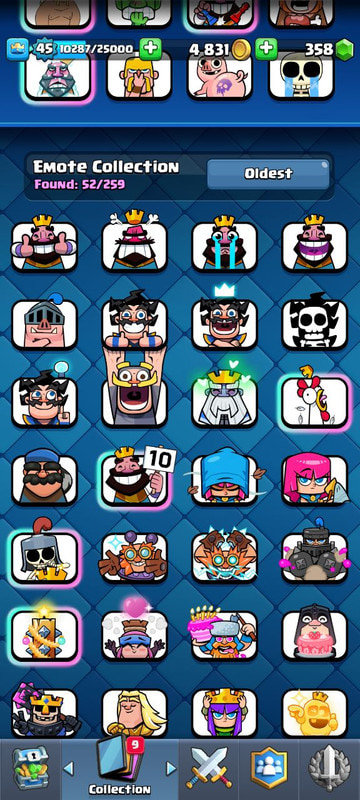The height and width of the screenshot is (800, 360).
Task: Pick the King holding 10 sign emote
Action: pyautogui.click(x=136, y=478)
